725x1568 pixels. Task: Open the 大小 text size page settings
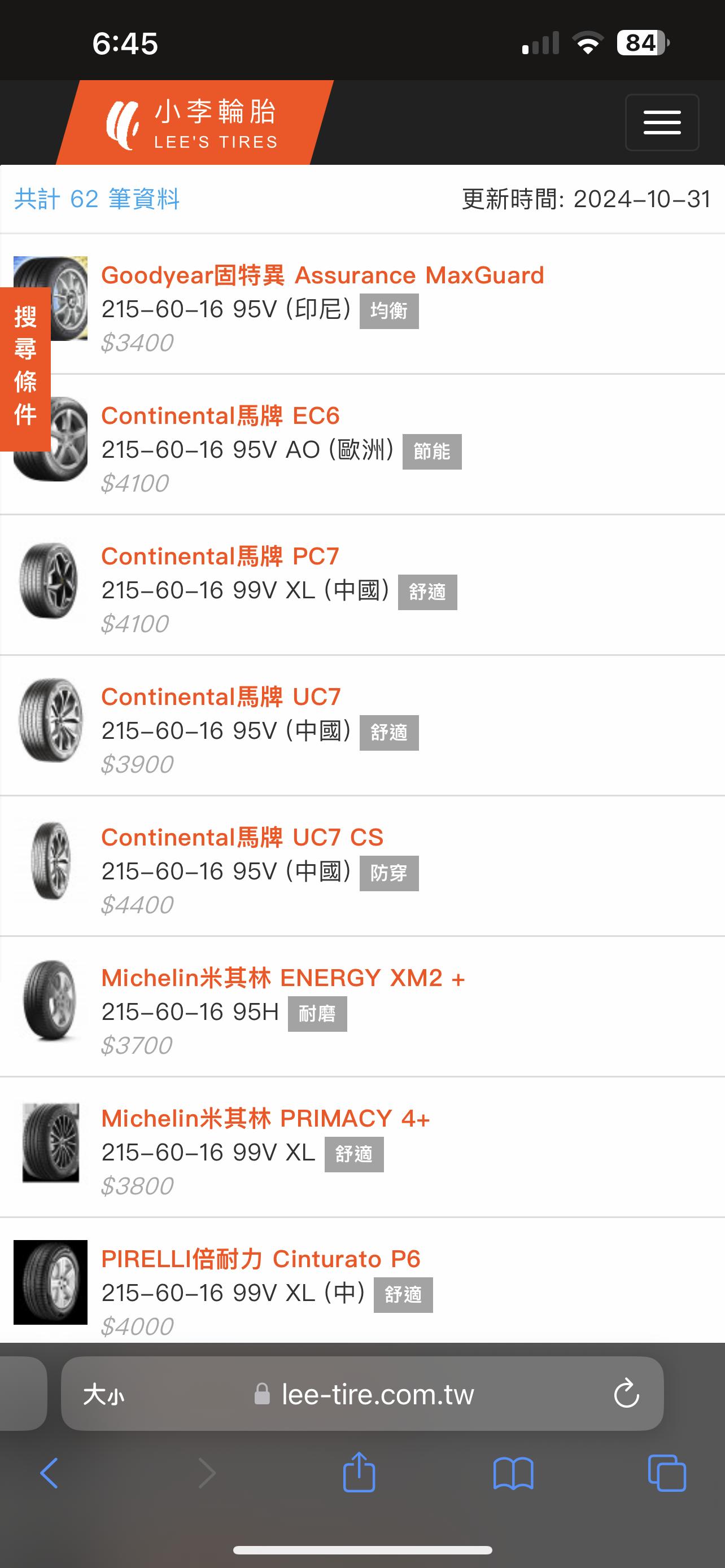103,1395
